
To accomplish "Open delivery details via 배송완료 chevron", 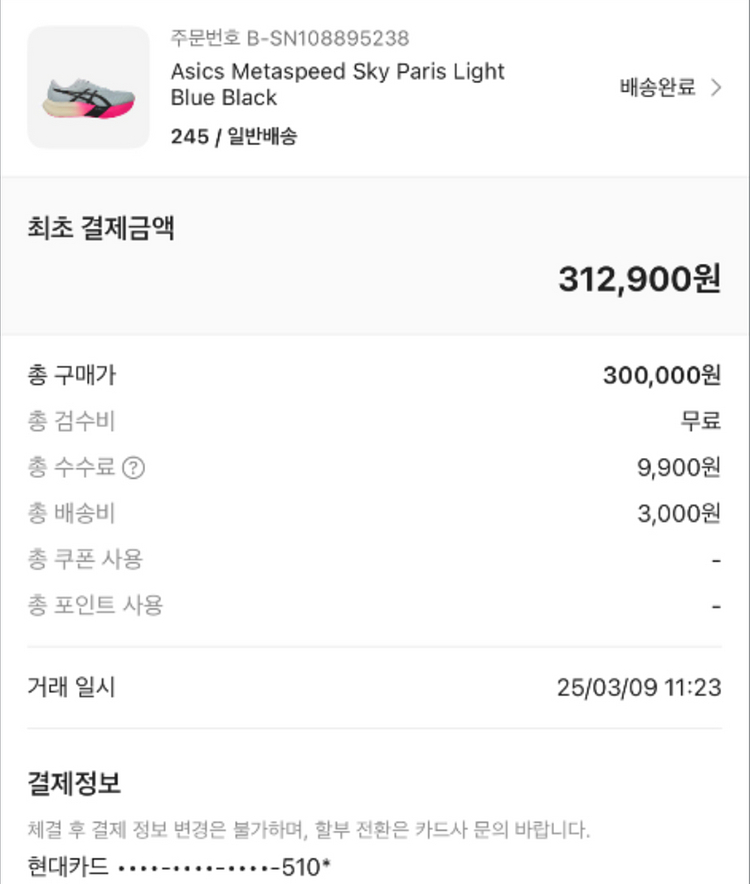I will (x=714, y=87).
